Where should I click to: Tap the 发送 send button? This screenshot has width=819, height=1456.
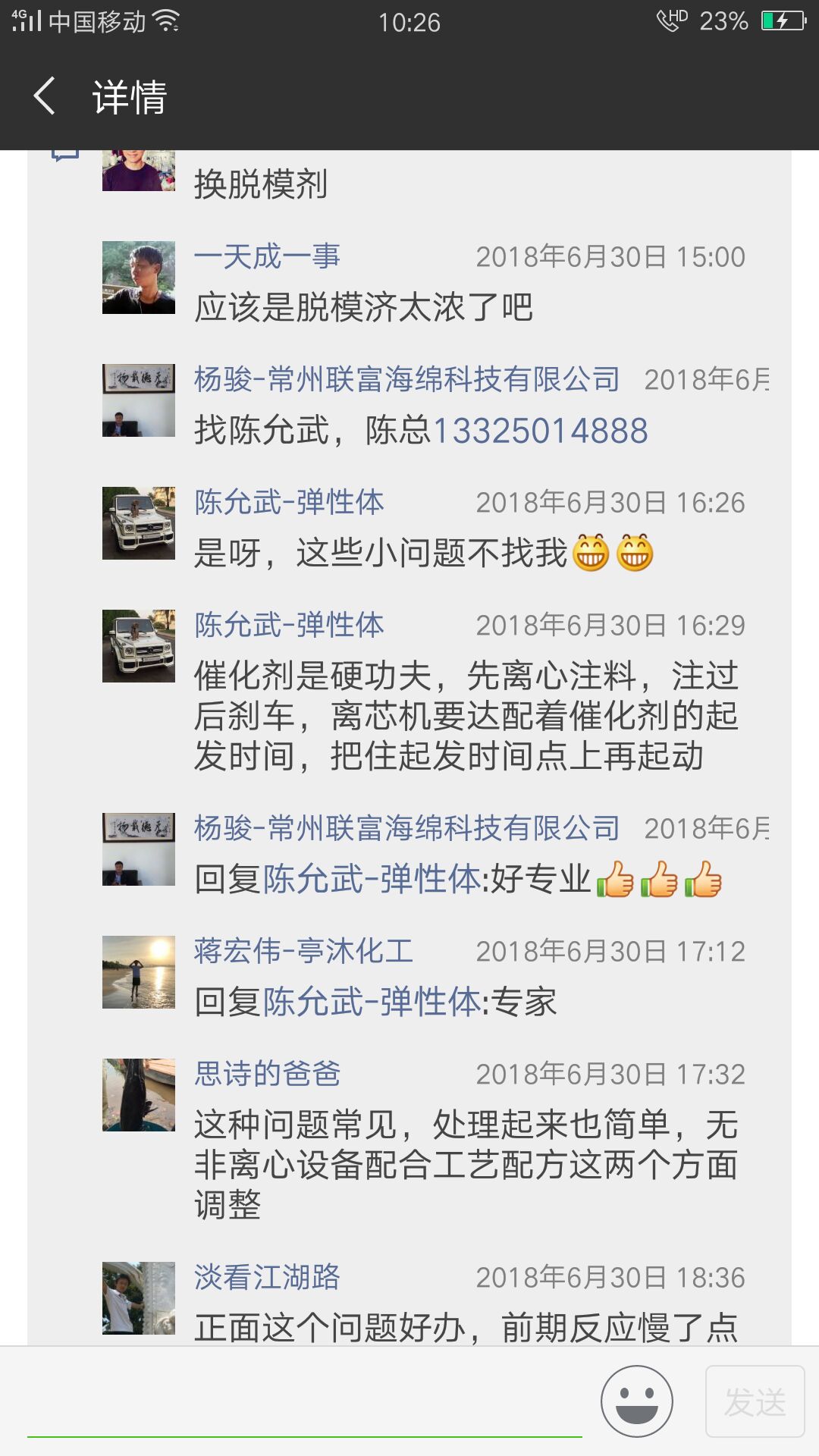tap(755, 1401)
